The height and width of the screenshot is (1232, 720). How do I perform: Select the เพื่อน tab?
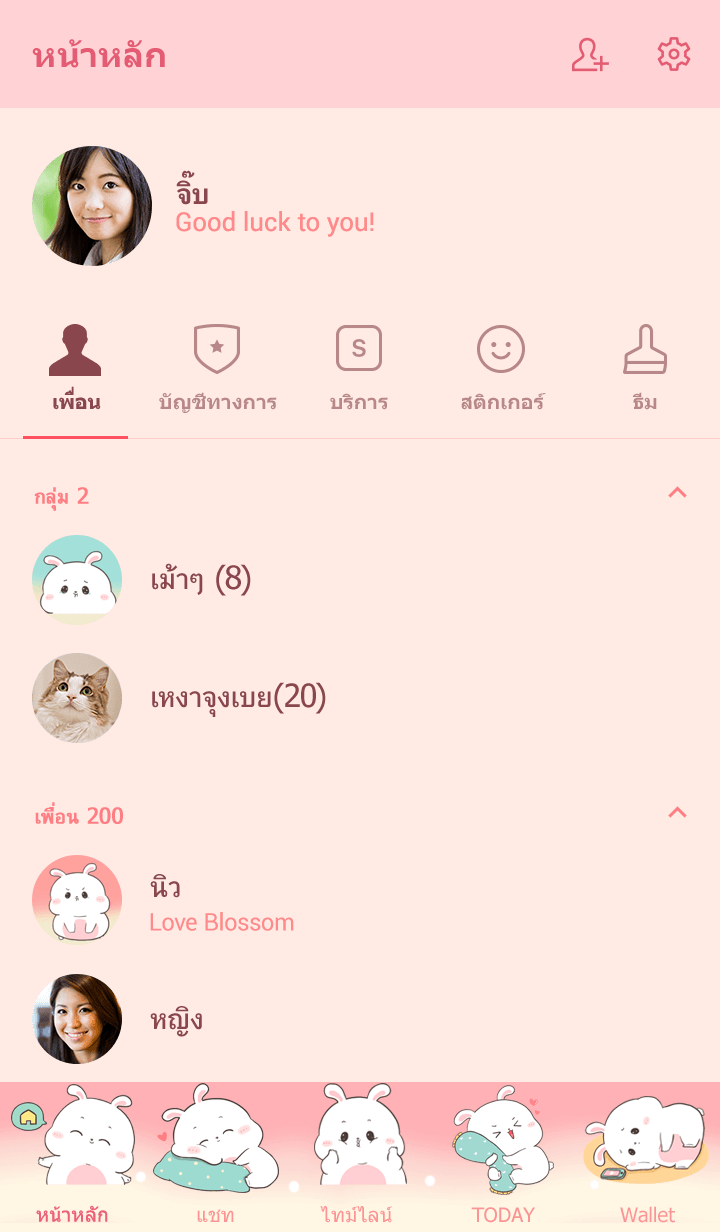[75, 370]
